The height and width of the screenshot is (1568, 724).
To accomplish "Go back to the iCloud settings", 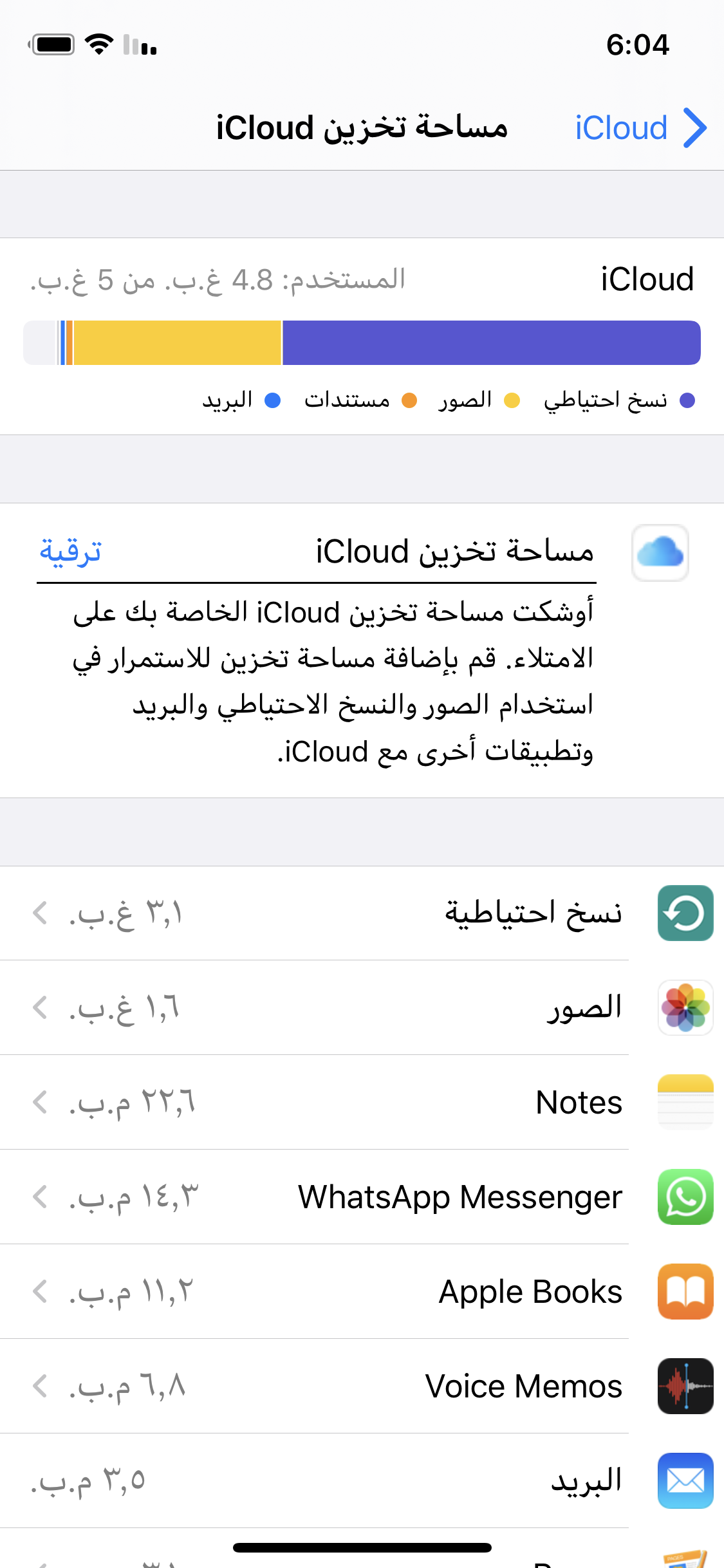I will pyautogui.click(x=640, y=127).
